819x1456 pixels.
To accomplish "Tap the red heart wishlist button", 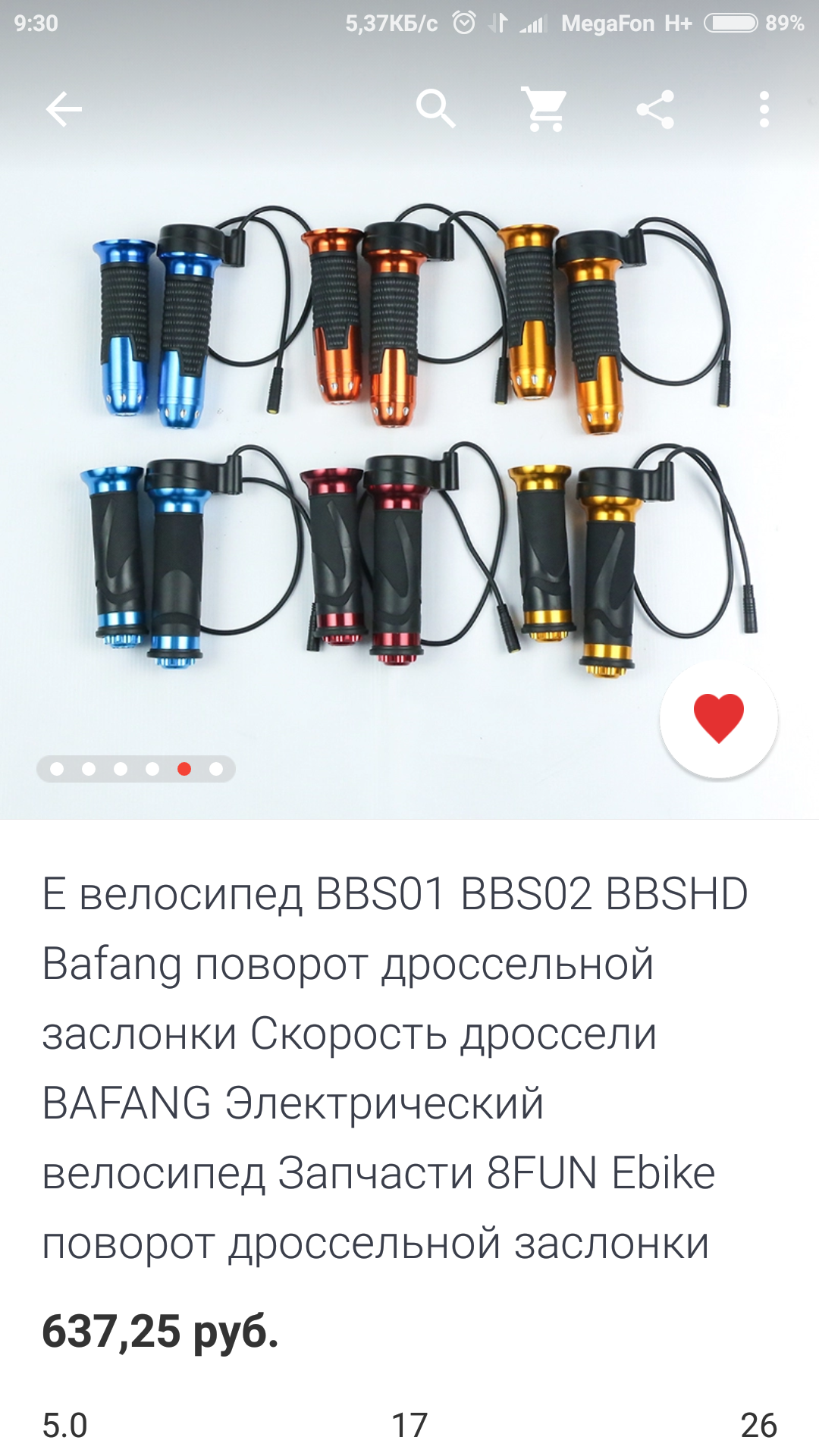I will tap(719, 719).
